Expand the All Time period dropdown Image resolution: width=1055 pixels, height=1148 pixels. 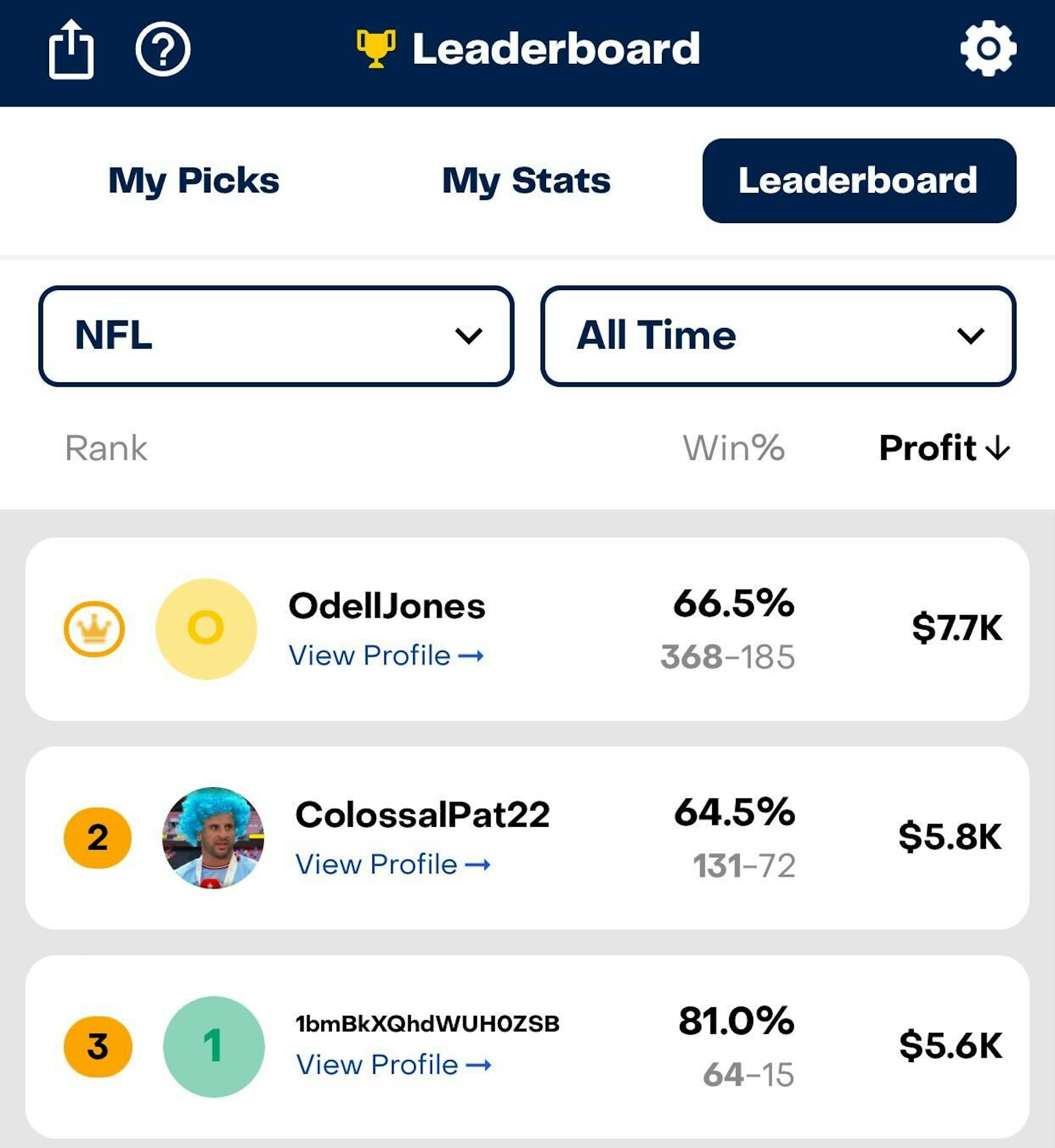[x=778, y=335]
